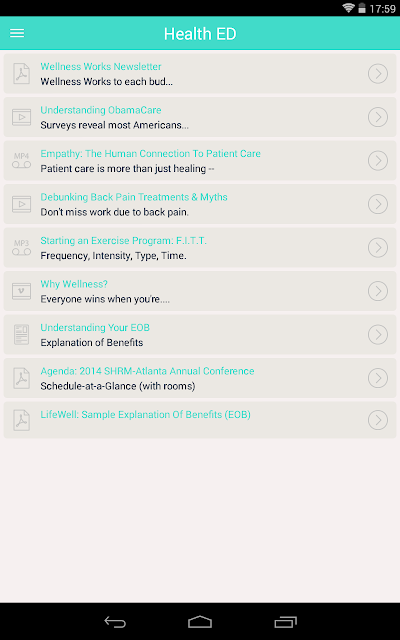The height and width of the screenshot is (640, 400).
Task: Open LifeWell: Sample Explanation Of Benefits
Action: [200, 420]
